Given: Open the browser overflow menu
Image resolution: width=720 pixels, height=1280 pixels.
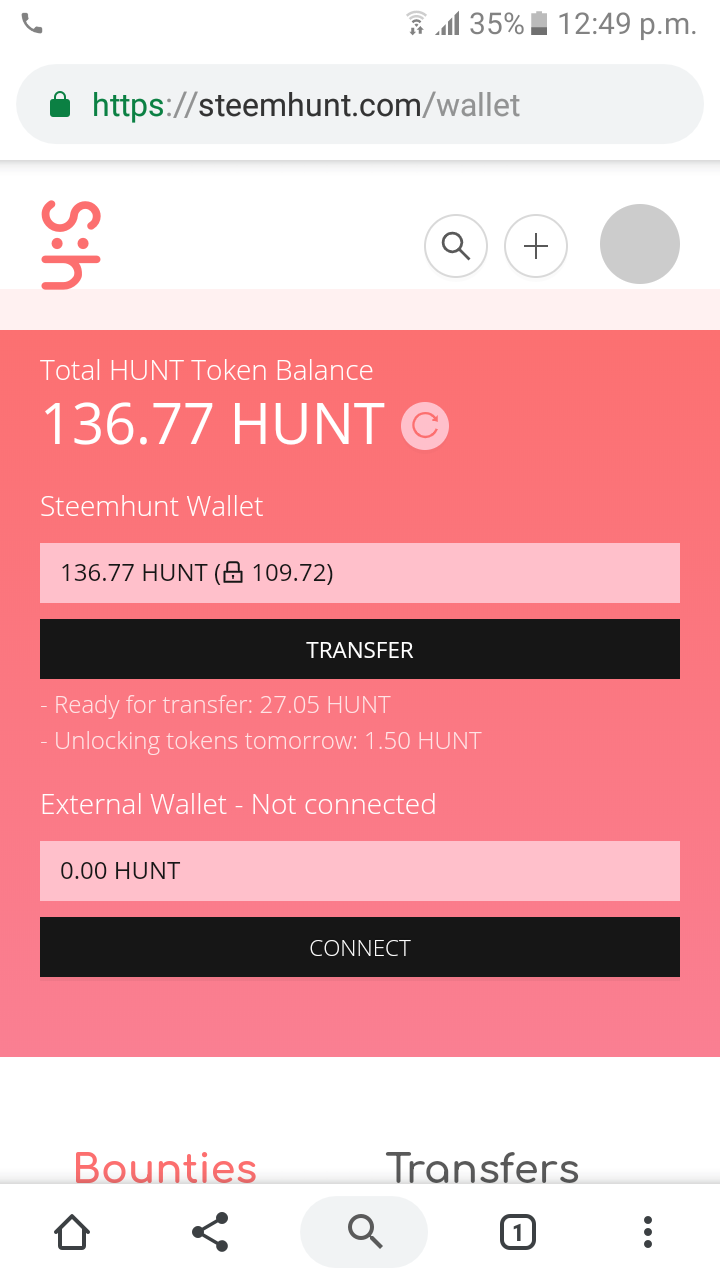Looking at the screenshot, I should coord(648,1232).
